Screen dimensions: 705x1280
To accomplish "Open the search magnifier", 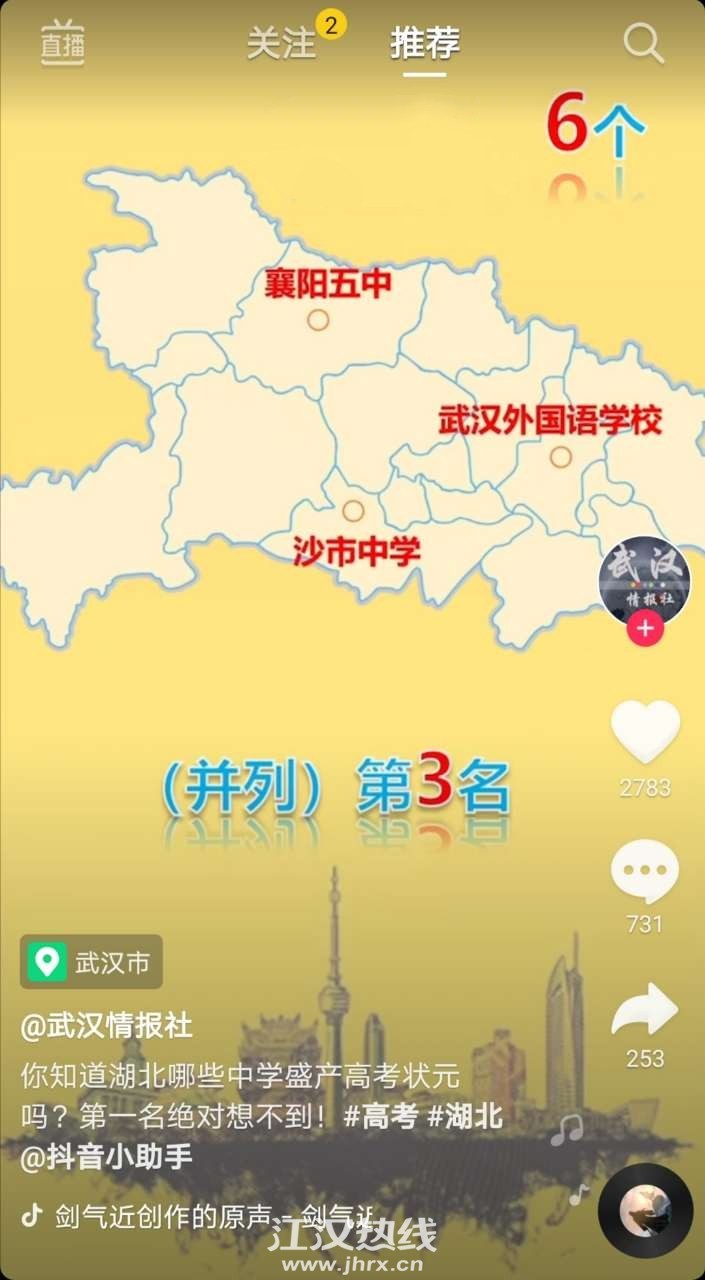I will [x=643, y=44].
